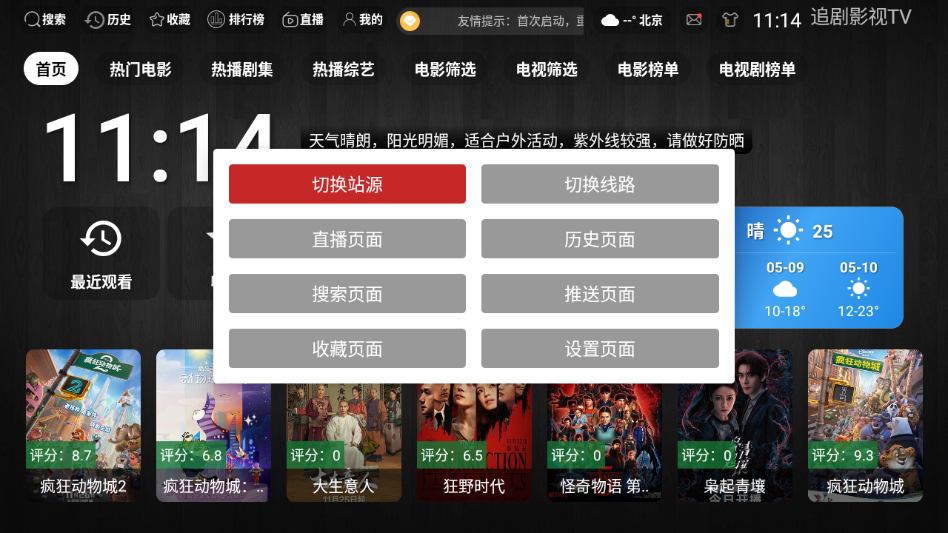Screen dimensions: 948x533
Task: Go to 历史页面
Action: point(599,239)
